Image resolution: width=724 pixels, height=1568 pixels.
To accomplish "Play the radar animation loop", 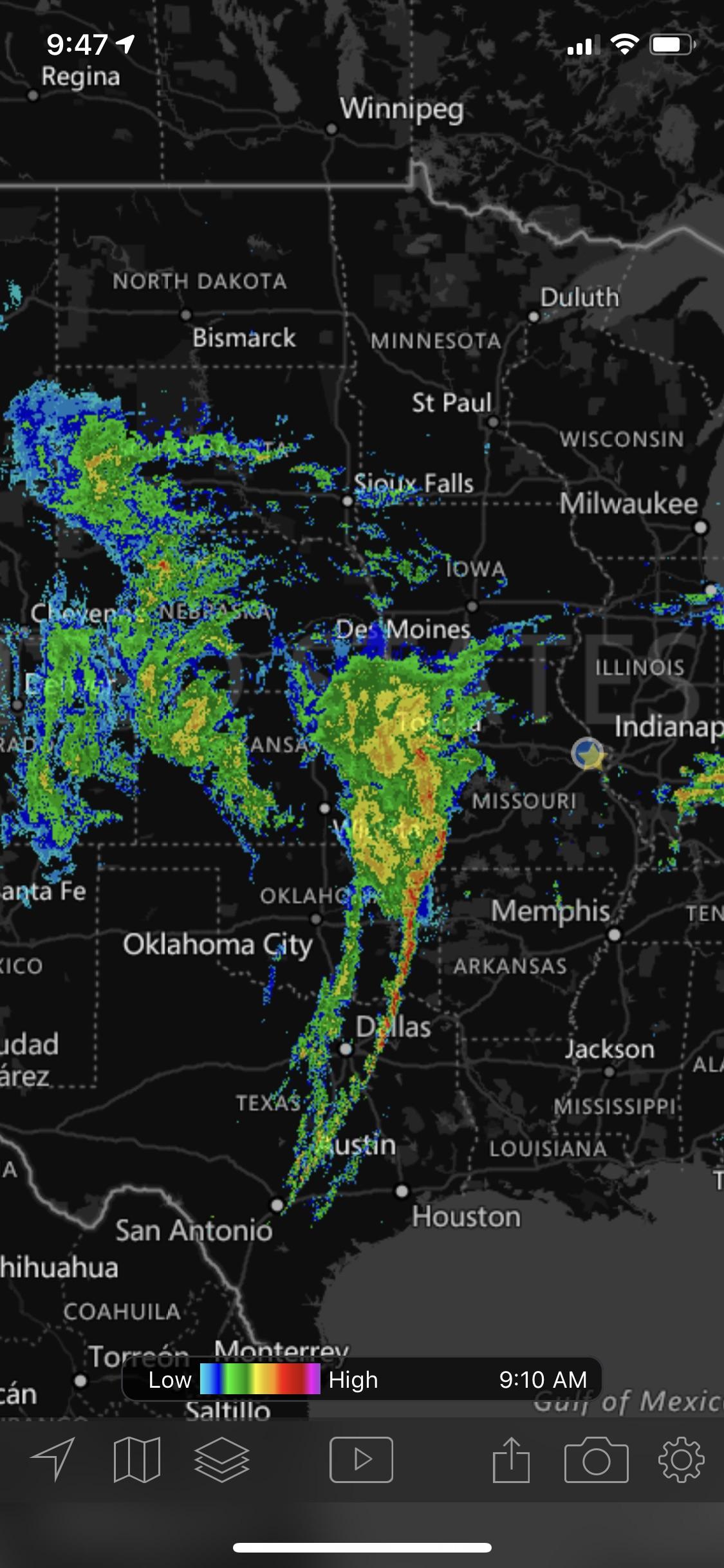I will [x=361, y=1459].
